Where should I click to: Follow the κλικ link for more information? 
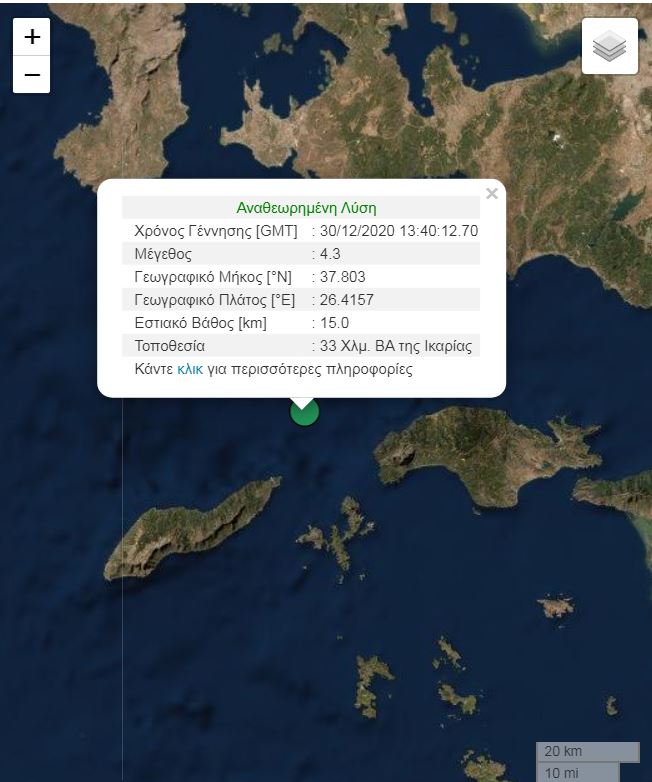[190, 369]
